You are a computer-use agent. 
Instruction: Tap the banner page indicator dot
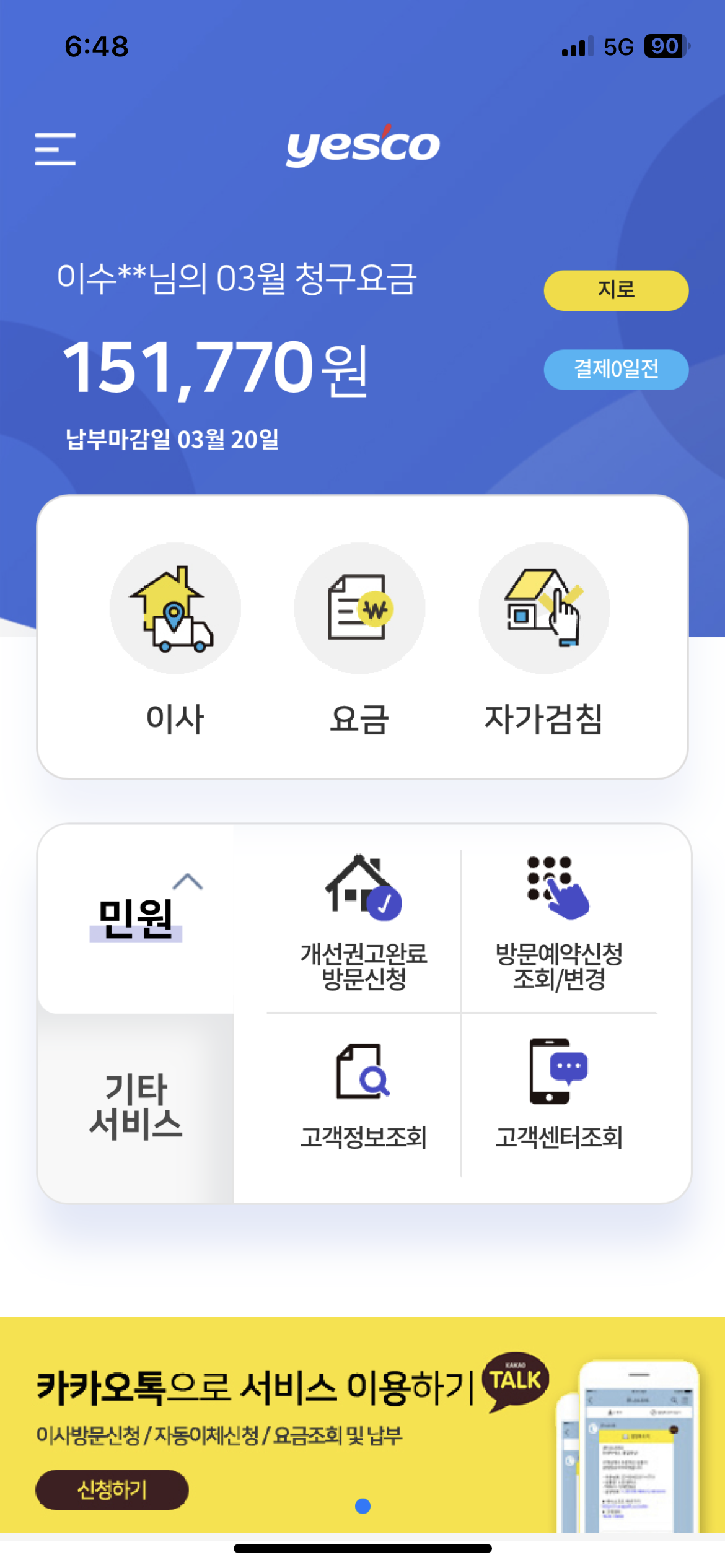tap(363, 1506)
